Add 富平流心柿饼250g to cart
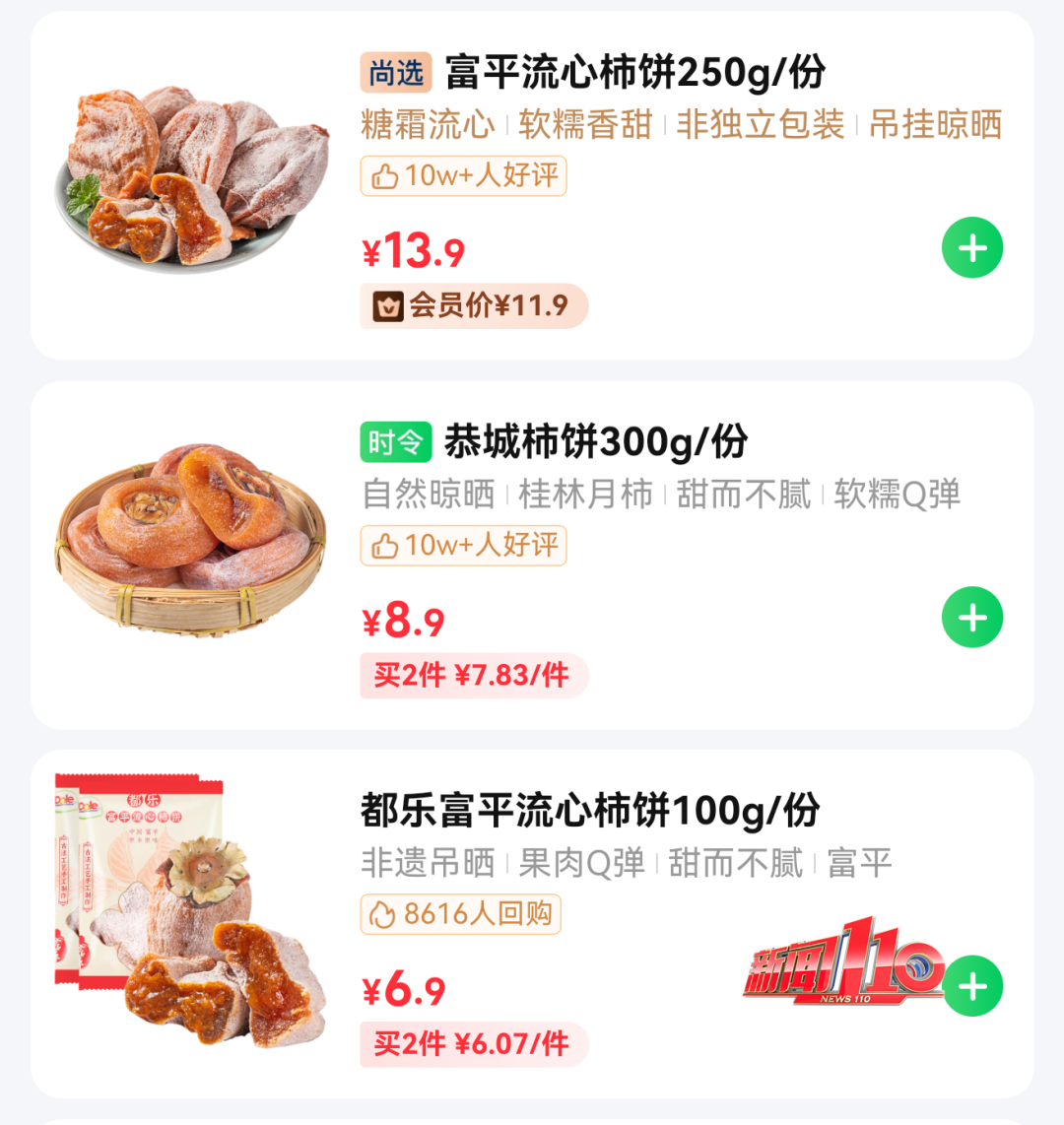 [972, 247]
